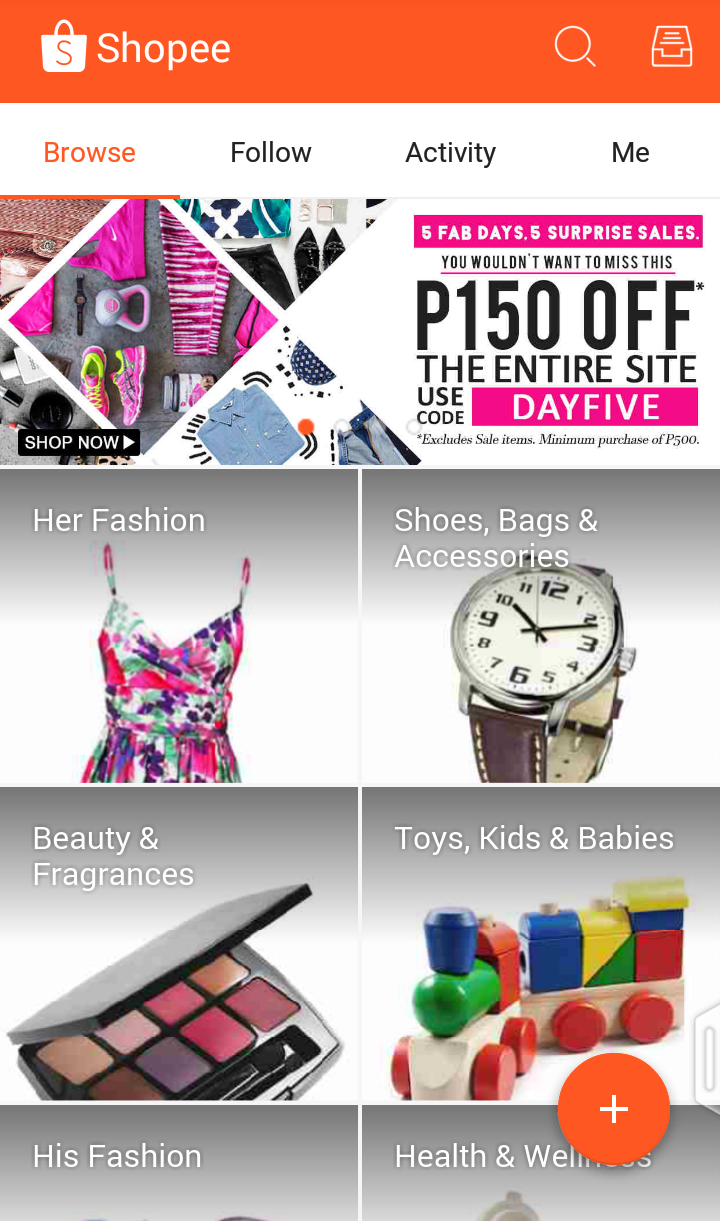Open Toys, Kids & Babies category
The image size is (720, 1221).
point(540,945)
